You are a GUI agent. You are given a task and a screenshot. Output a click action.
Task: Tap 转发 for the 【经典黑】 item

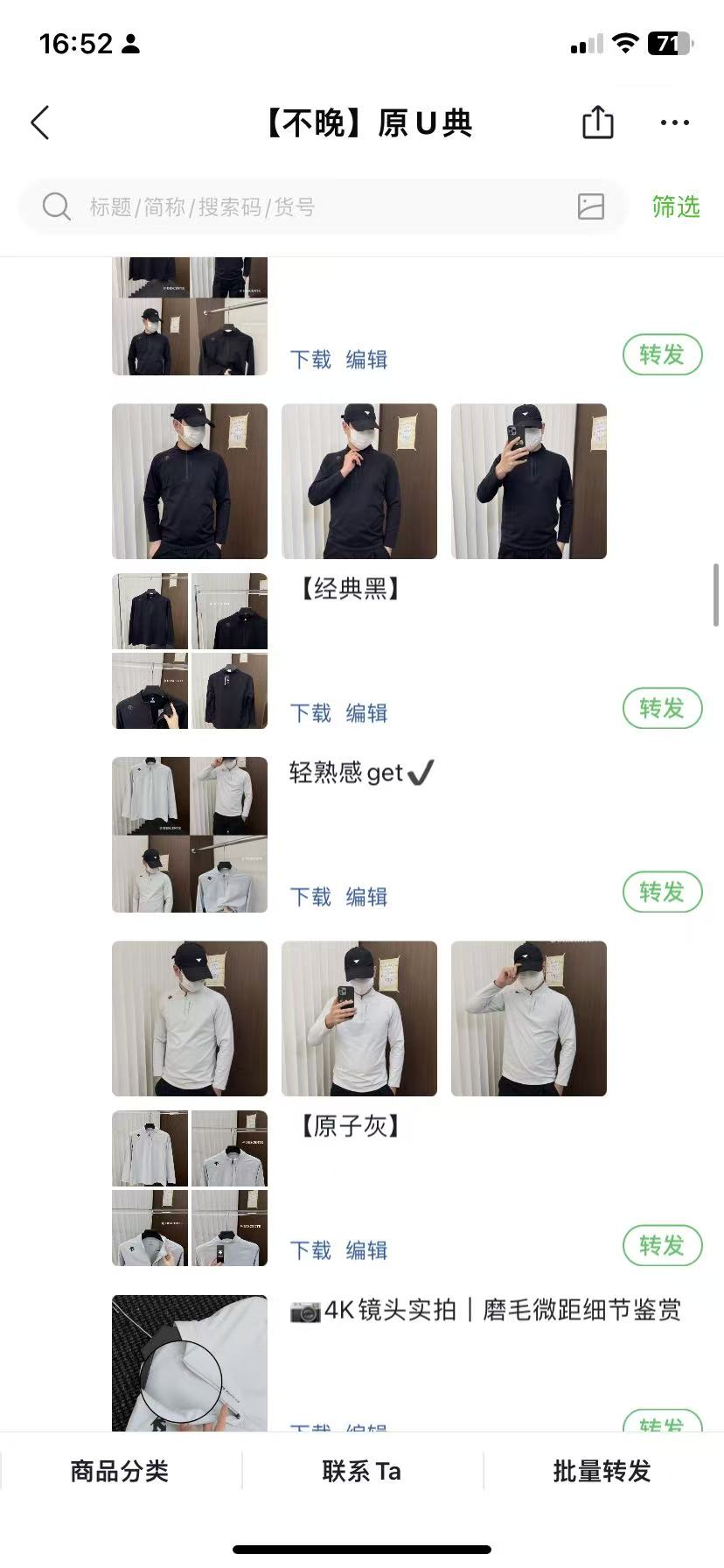[662, 708]
